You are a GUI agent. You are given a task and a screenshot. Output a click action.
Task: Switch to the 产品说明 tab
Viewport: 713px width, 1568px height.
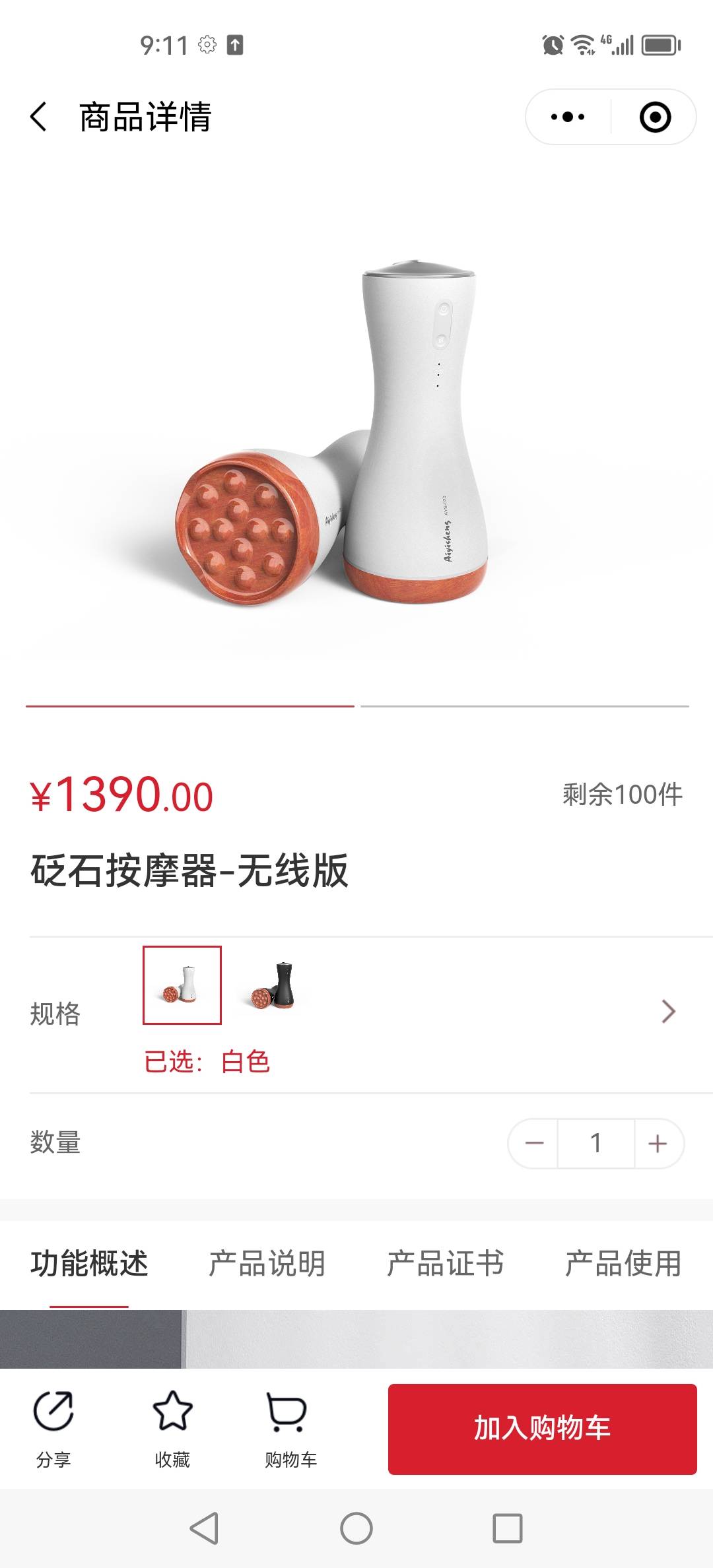tap(267, 1264)
